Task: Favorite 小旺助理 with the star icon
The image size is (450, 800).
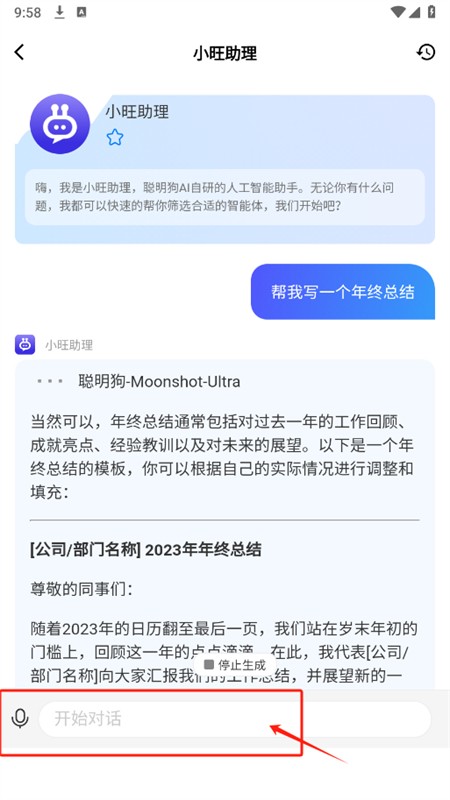Action: pyautogui.click(x=115, y=137)
